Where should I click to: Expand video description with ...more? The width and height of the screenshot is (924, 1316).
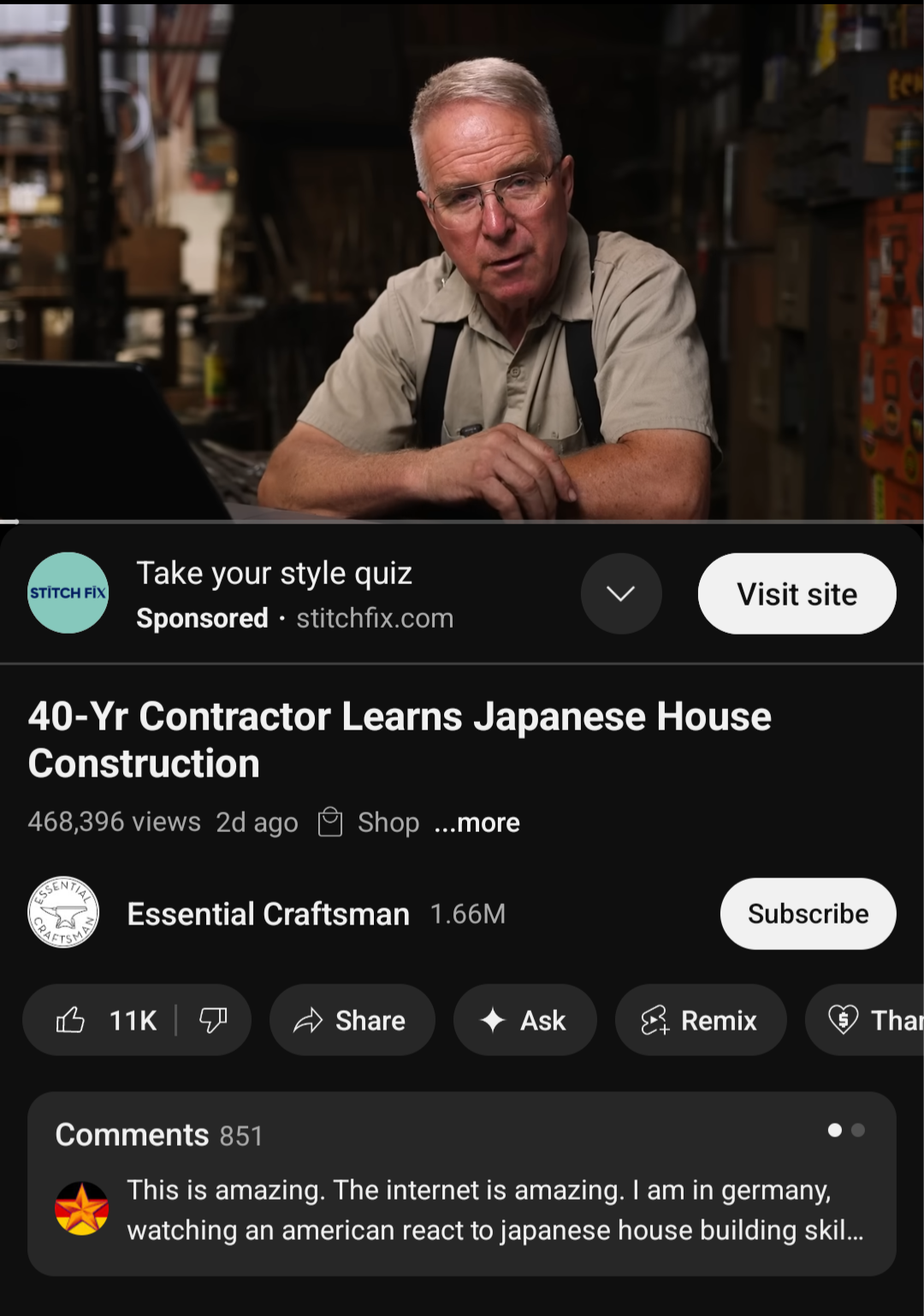coord(477,823)
